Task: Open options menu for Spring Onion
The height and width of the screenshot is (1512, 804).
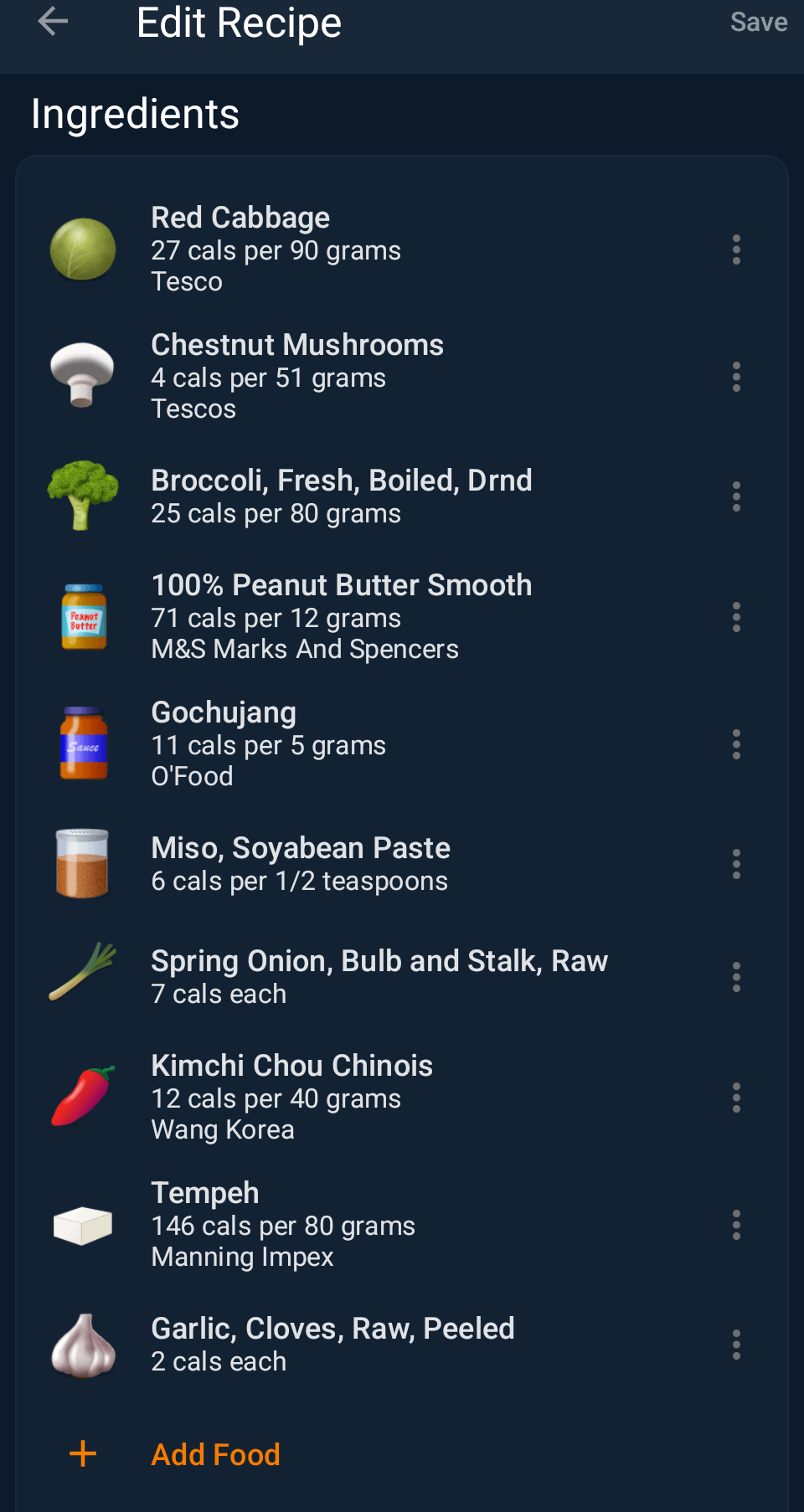Action: click(736, 977)
